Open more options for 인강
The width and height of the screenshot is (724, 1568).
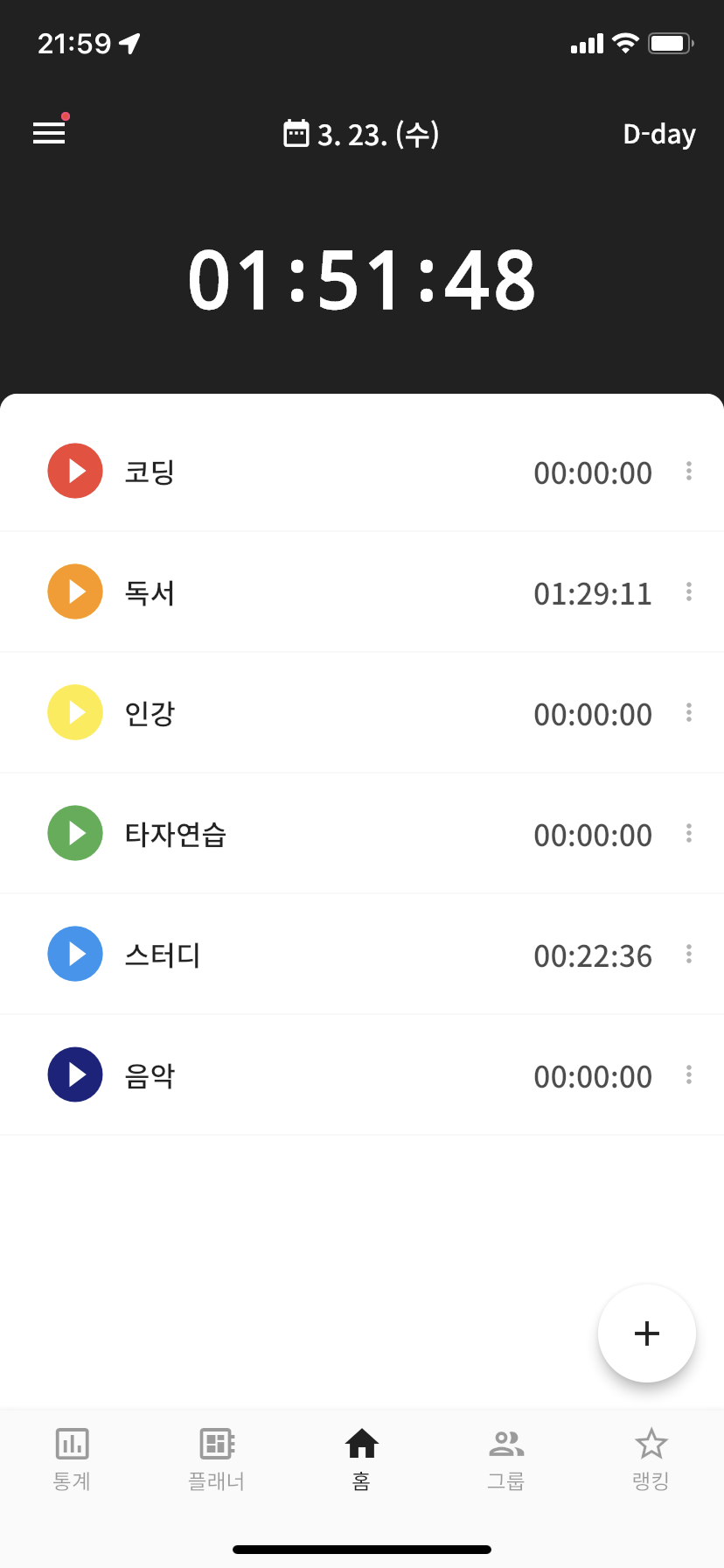[x=689, y=713]
